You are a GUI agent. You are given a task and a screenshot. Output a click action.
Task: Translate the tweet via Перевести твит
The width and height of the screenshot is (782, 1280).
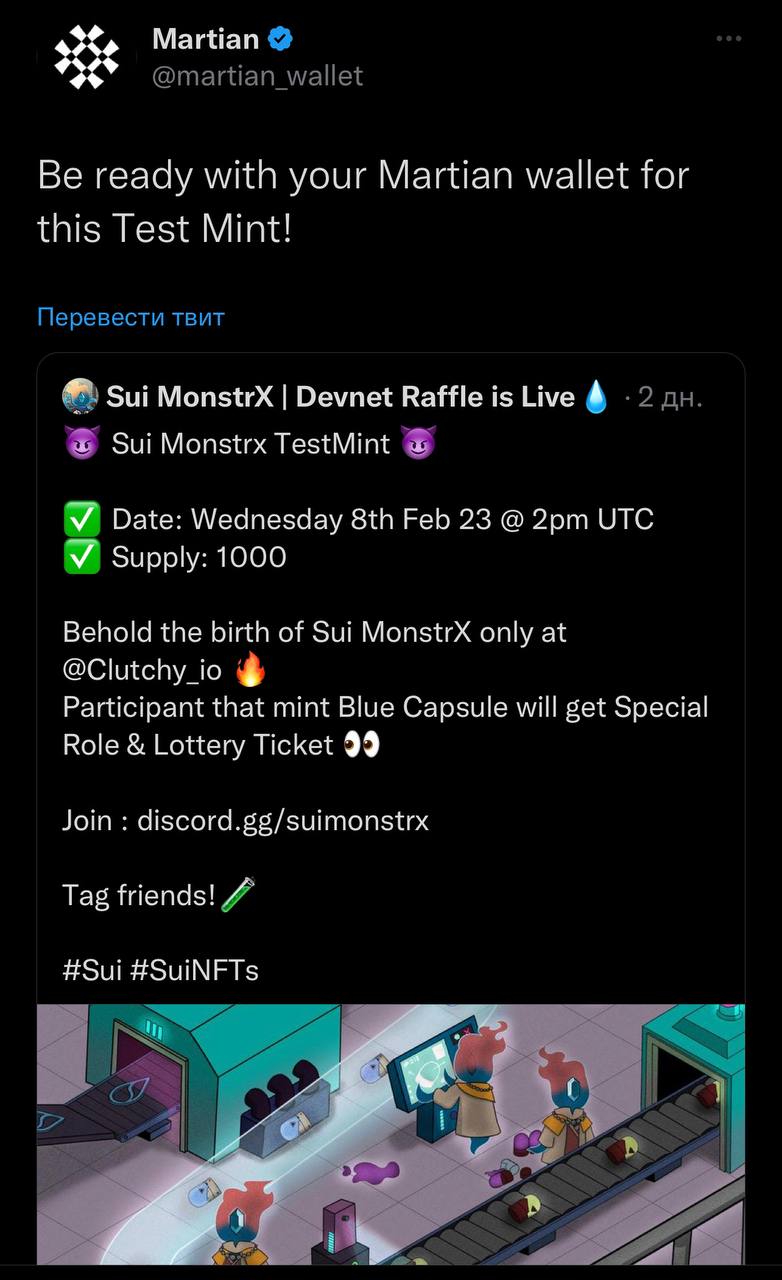[131, 317]
